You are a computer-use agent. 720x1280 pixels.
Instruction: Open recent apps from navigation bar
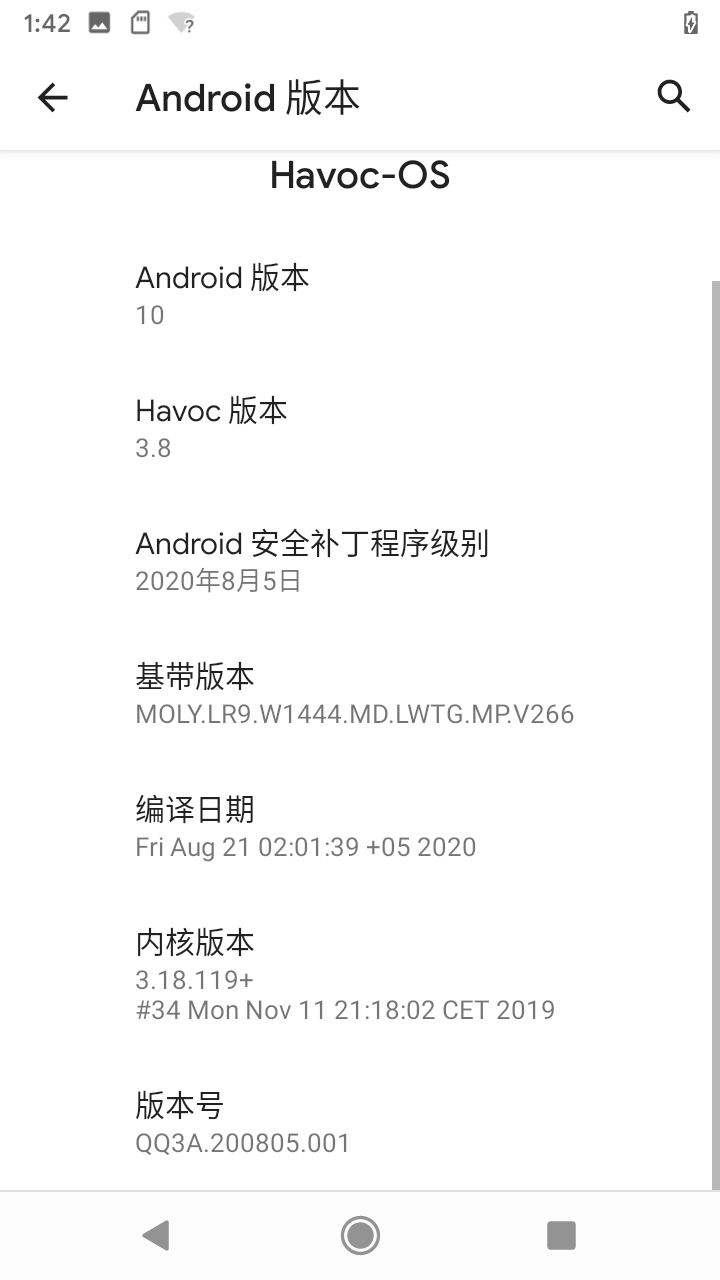click(561, 1235)
